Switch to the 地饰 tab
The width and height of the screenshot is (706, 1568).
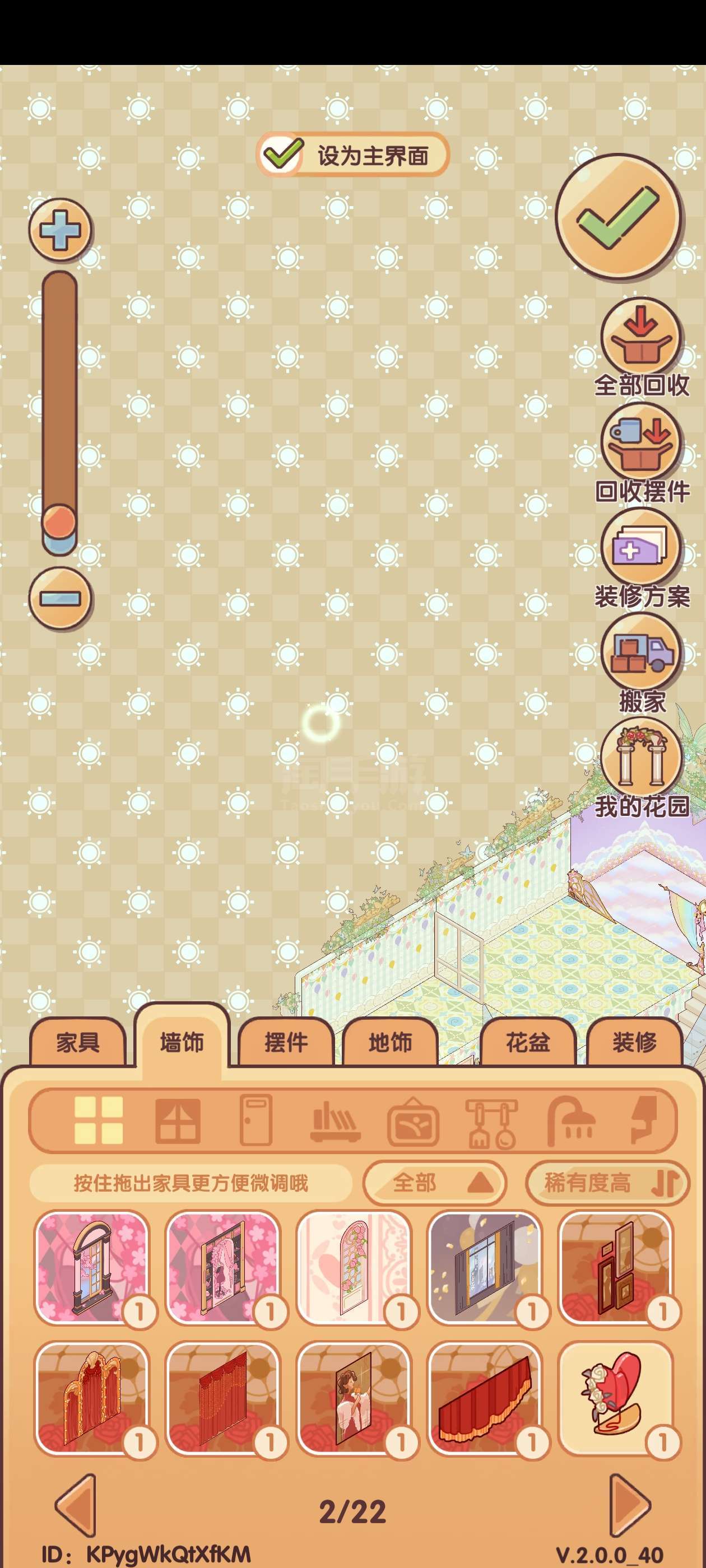click(390, 1043)
